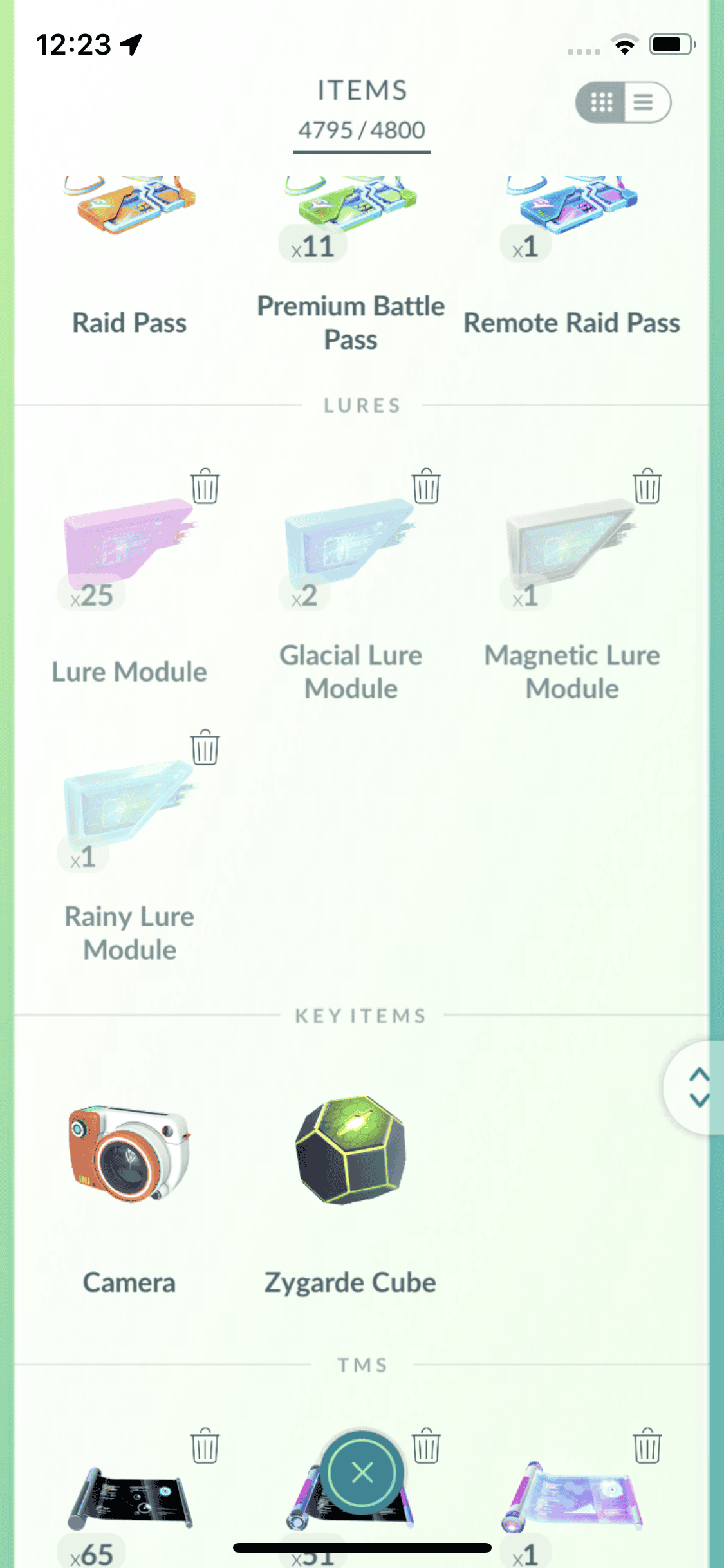Viewport: 724px width, 1568px height.
Task: Discard Magnetic Lure Module with trash icon
Action: [x=647, y=486]
